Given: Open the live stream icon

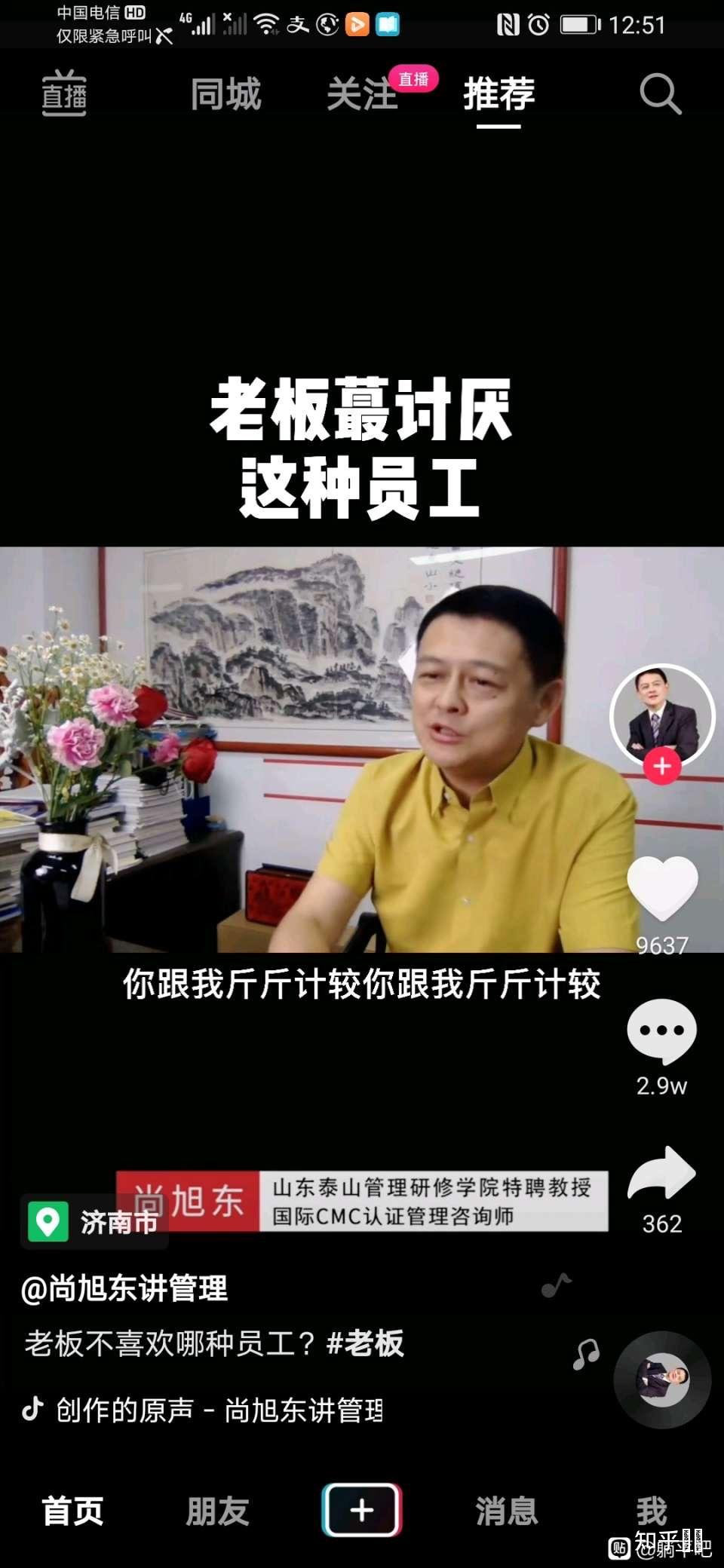Looking at the screenshot, I should click(x=64, y=93).
